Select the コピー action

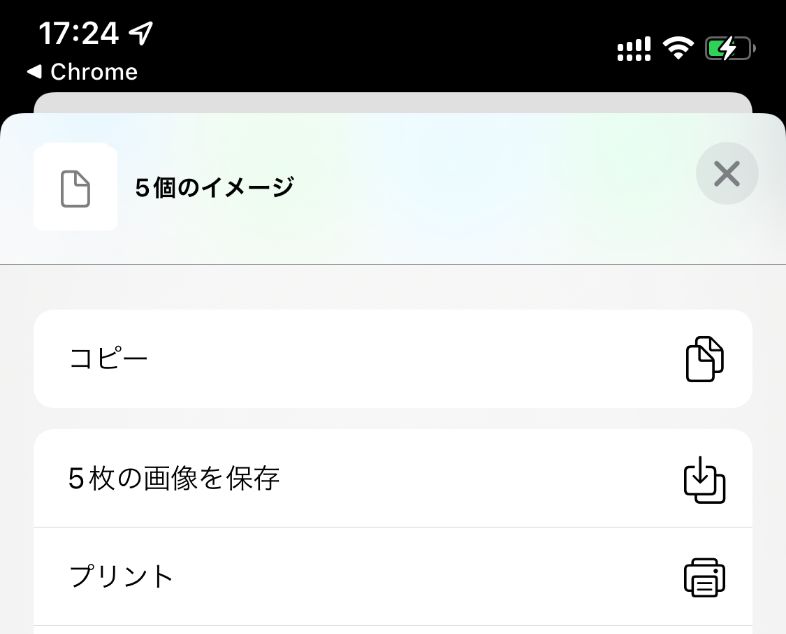pyautogui.click(x=392, y=359)
